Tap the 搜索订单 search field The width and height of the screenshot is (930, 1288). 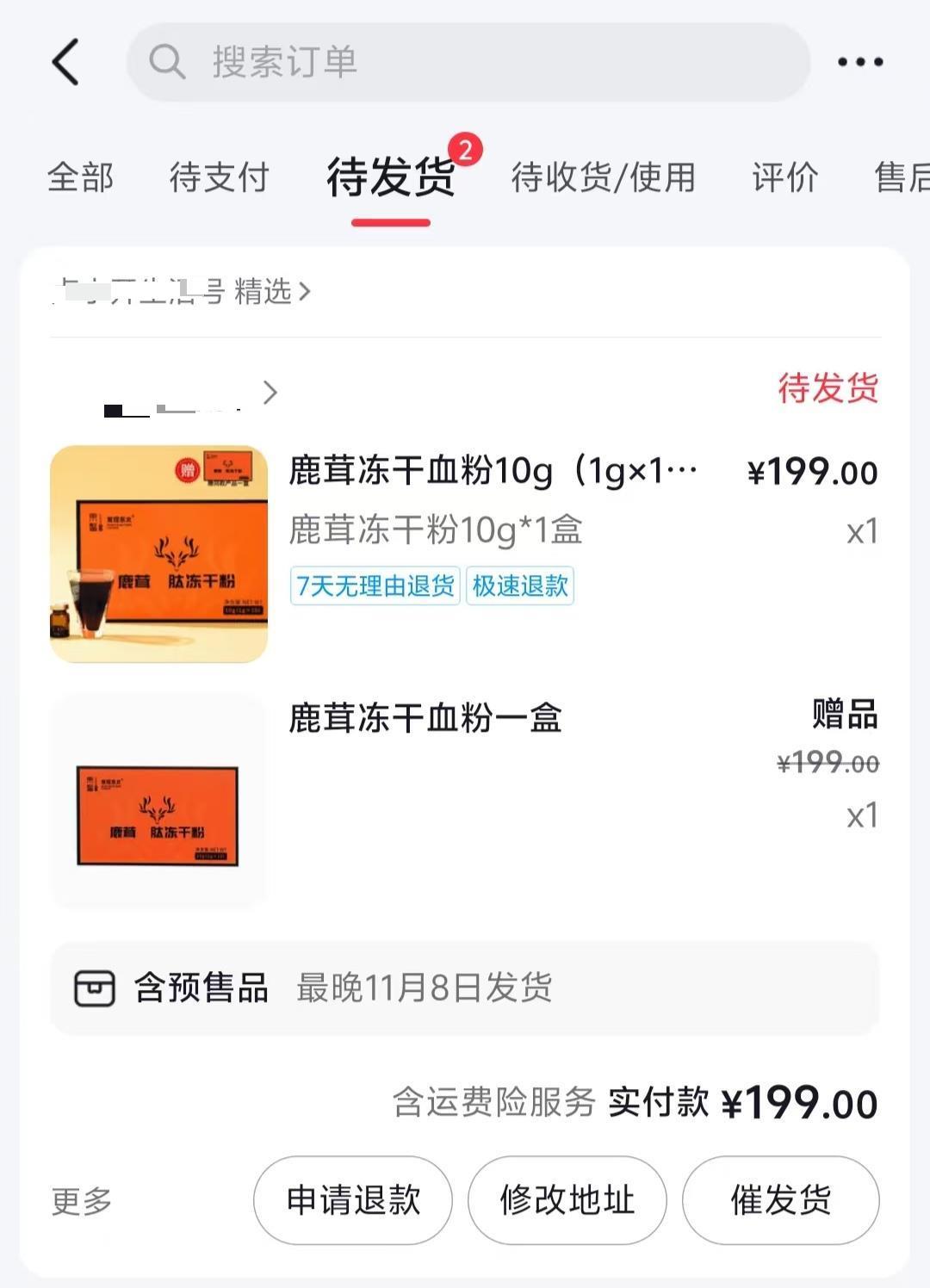click(x=468, y=62)
